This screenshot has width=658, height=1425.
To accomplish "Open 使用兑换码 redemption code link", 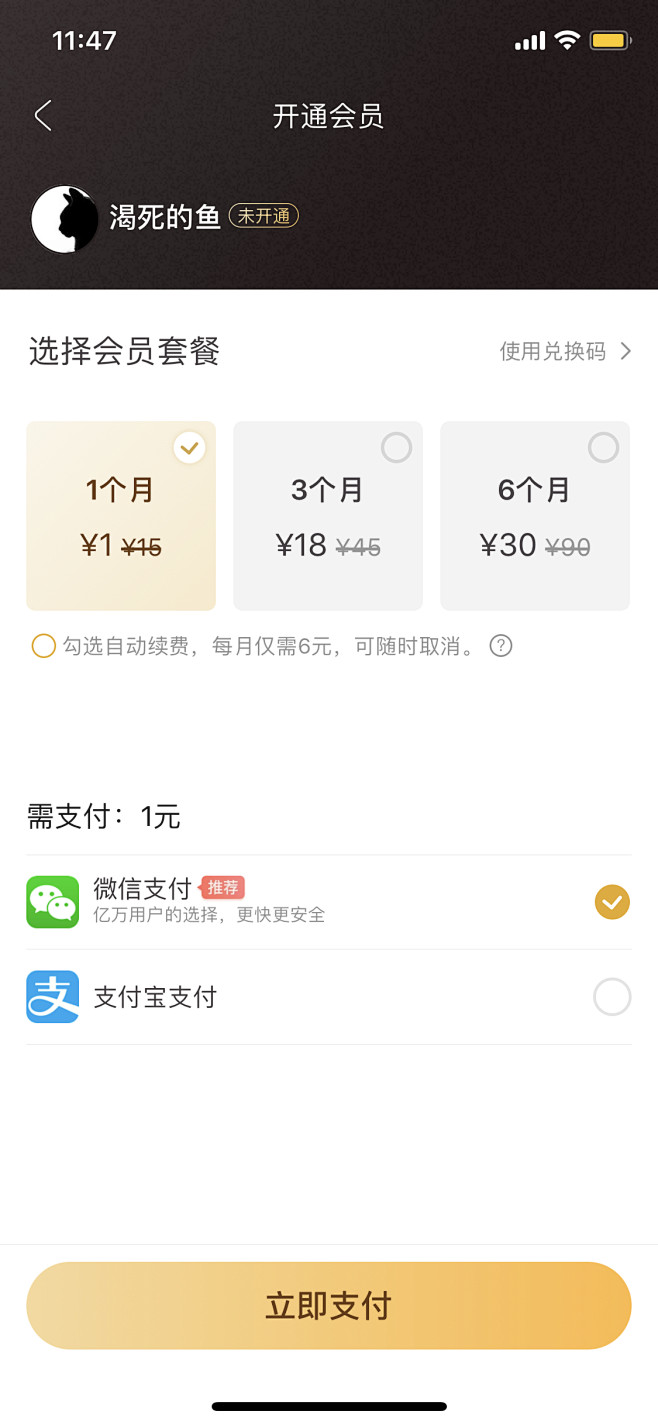I will (566, 351).
